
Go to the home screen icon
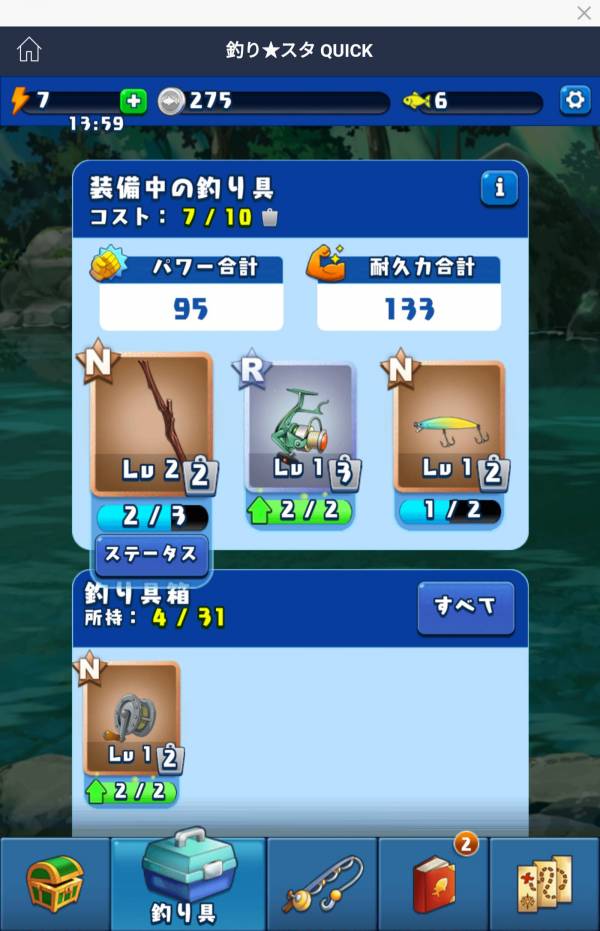coord(29,50)
